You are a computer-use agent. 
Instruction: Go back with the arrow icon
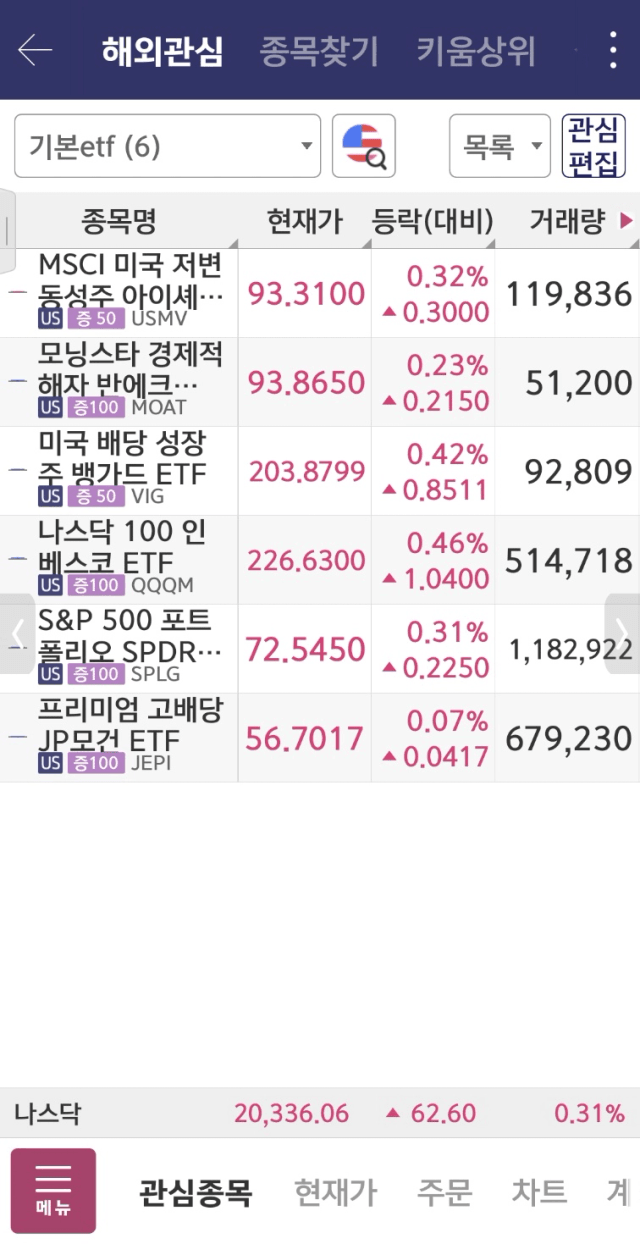[35, 50]
